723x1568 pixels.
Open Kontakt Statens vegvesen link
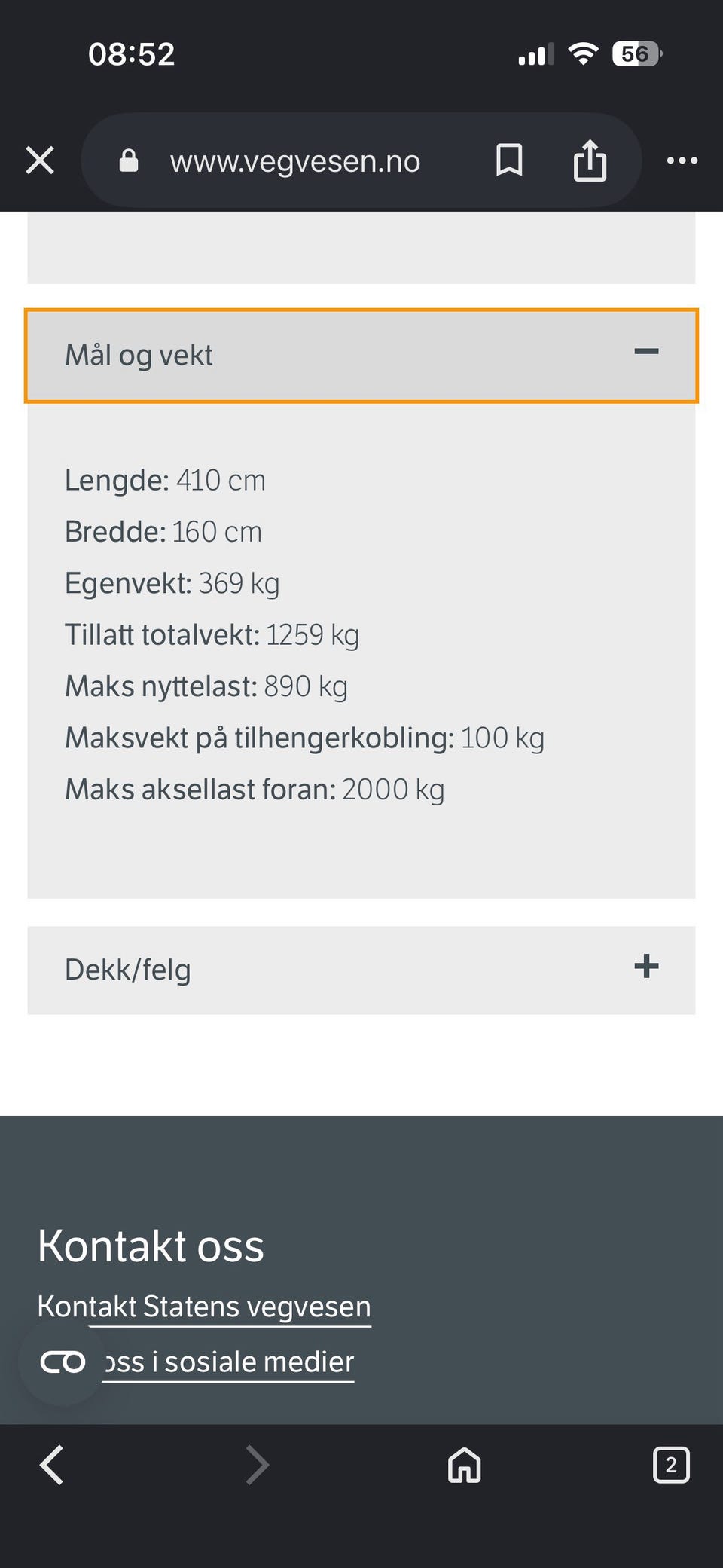click(x=204, y=1307)
